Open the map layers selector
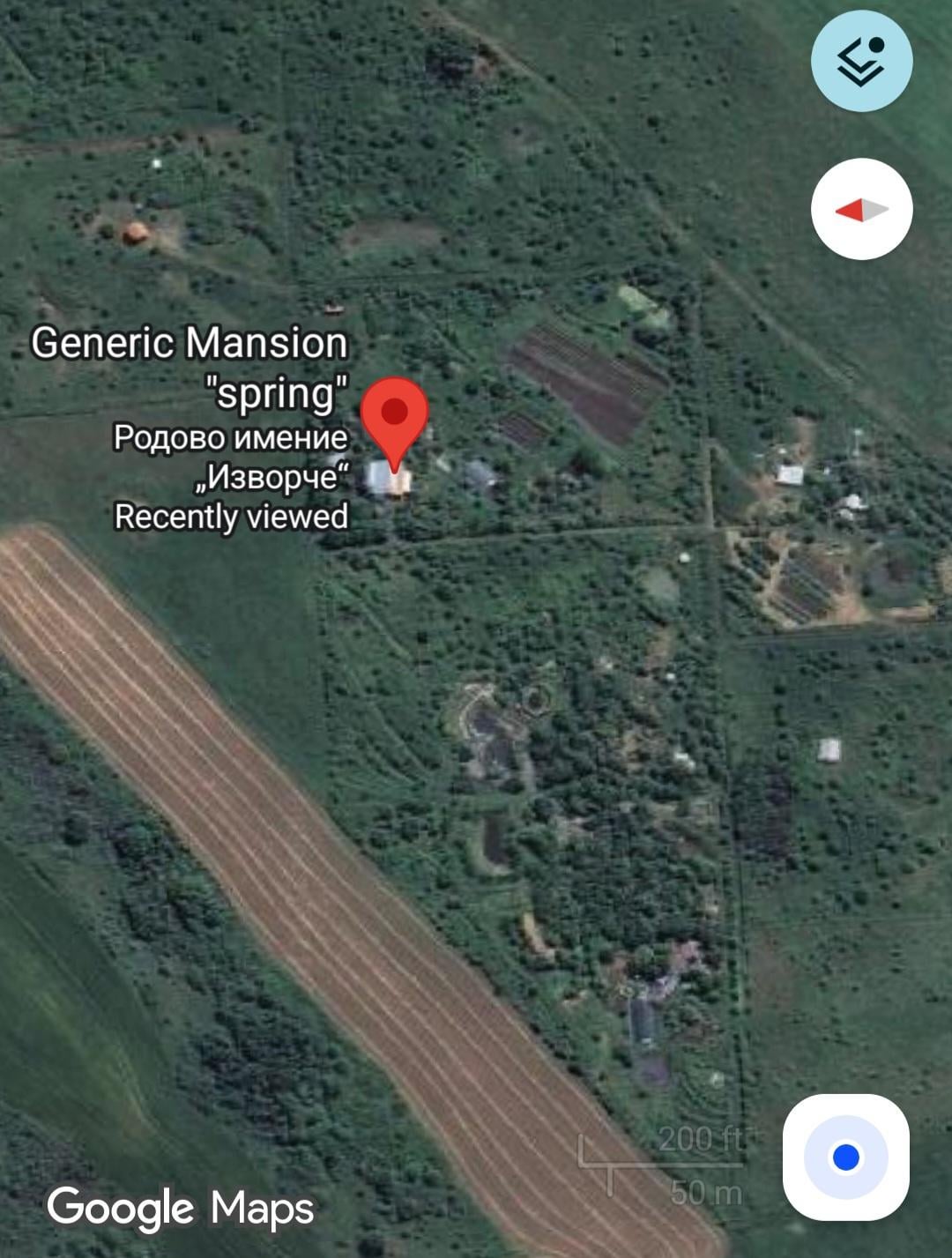The image size is (952, 1258). 861,61
